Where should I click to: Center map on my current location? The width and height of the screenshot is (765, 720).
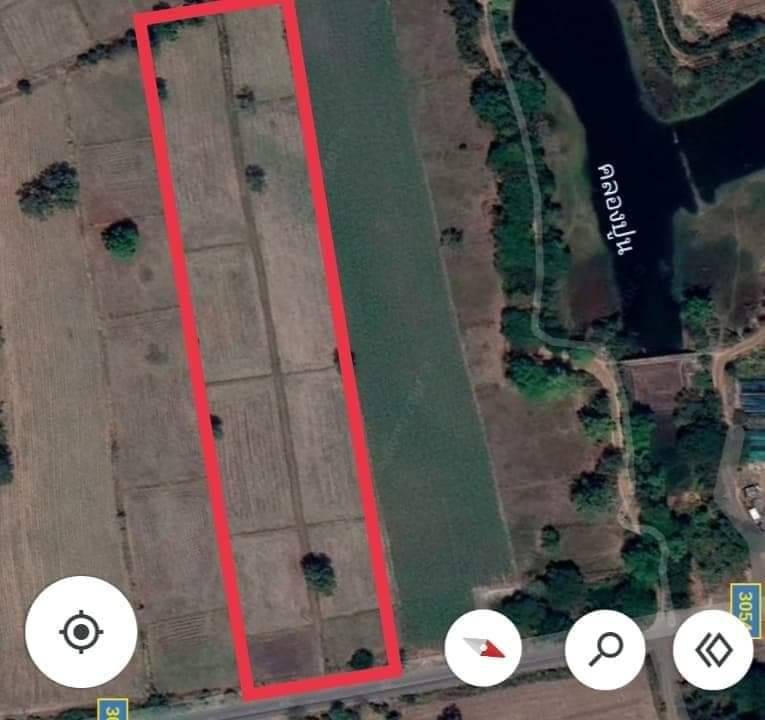point(81,631)
